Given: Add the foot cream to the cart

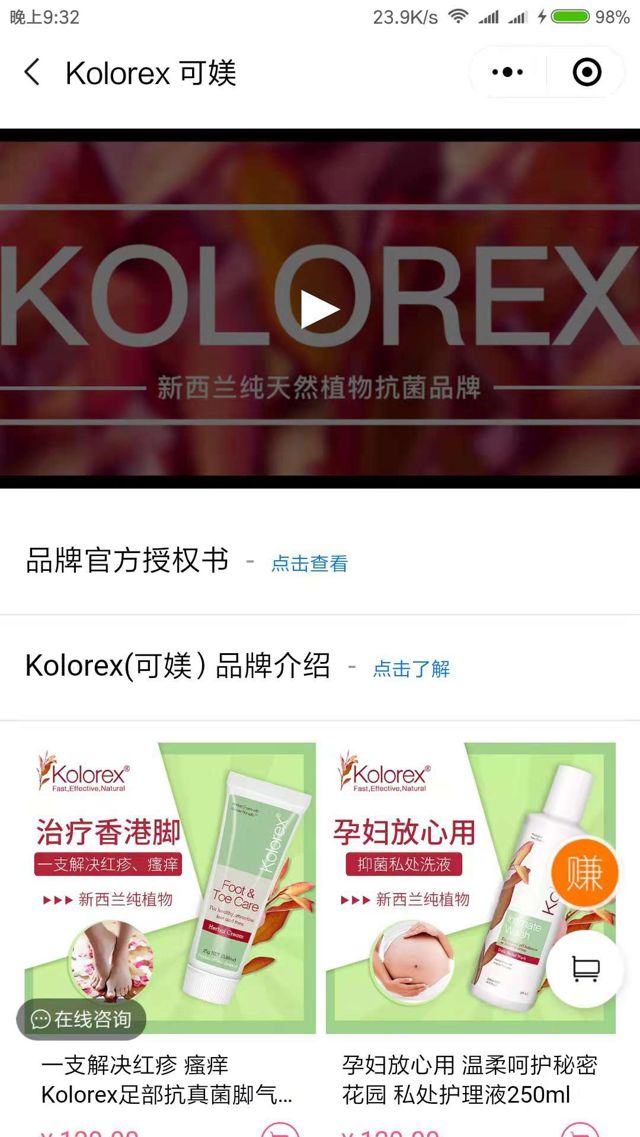Looking at the screenshot, I should (x=280, y=1131).
